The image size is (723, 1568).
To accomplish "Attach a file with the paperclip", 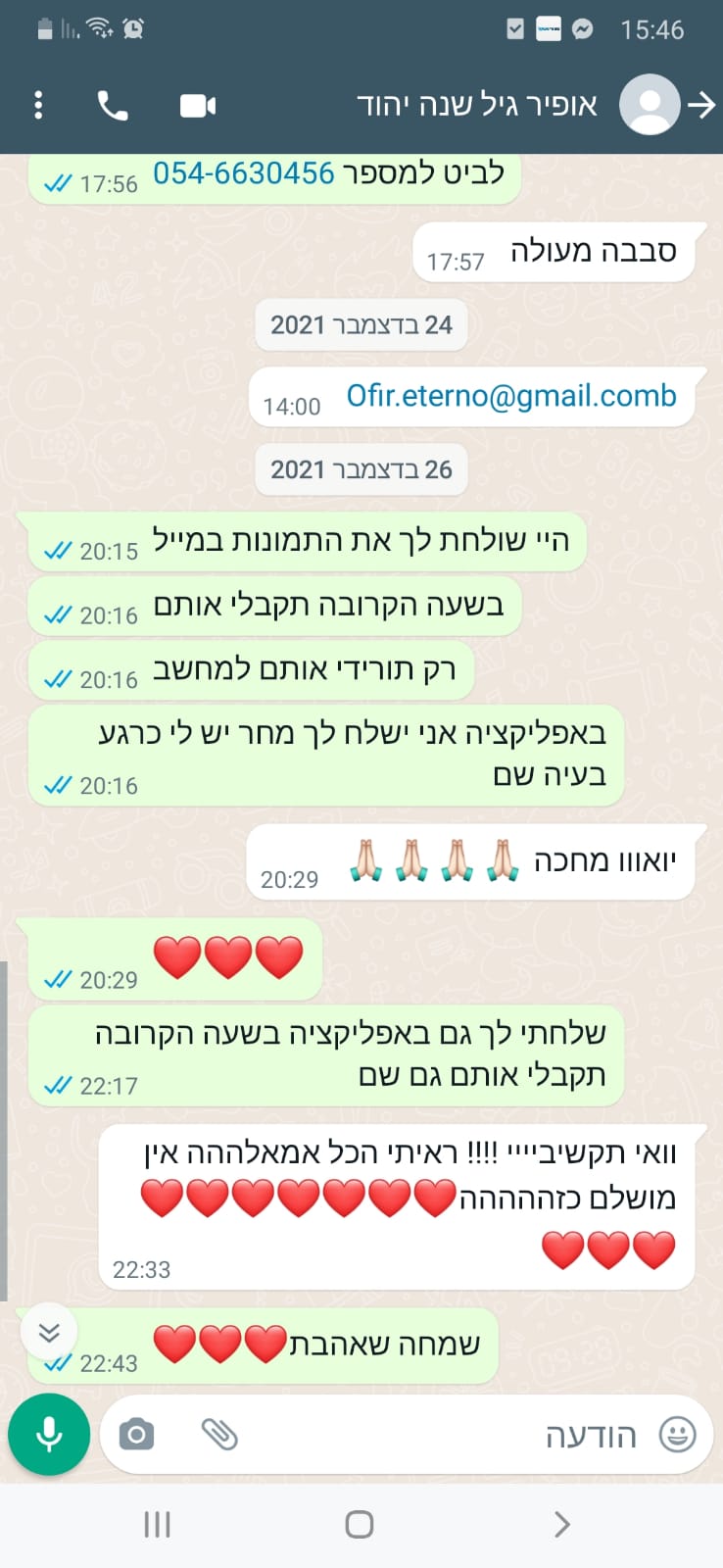I will [219, 1435].
